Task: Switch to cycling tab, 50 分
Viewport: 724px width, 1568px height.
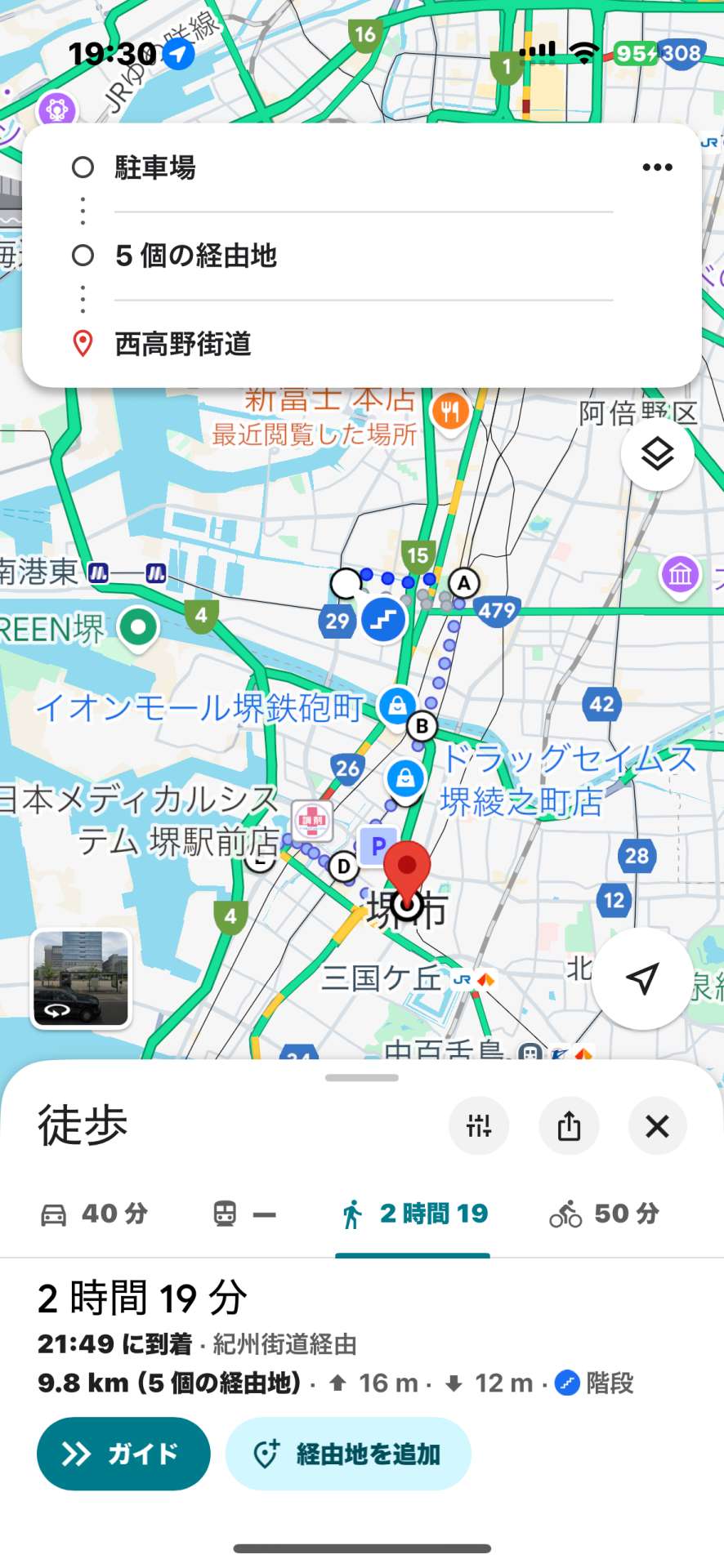Action: click(604, 1214)
